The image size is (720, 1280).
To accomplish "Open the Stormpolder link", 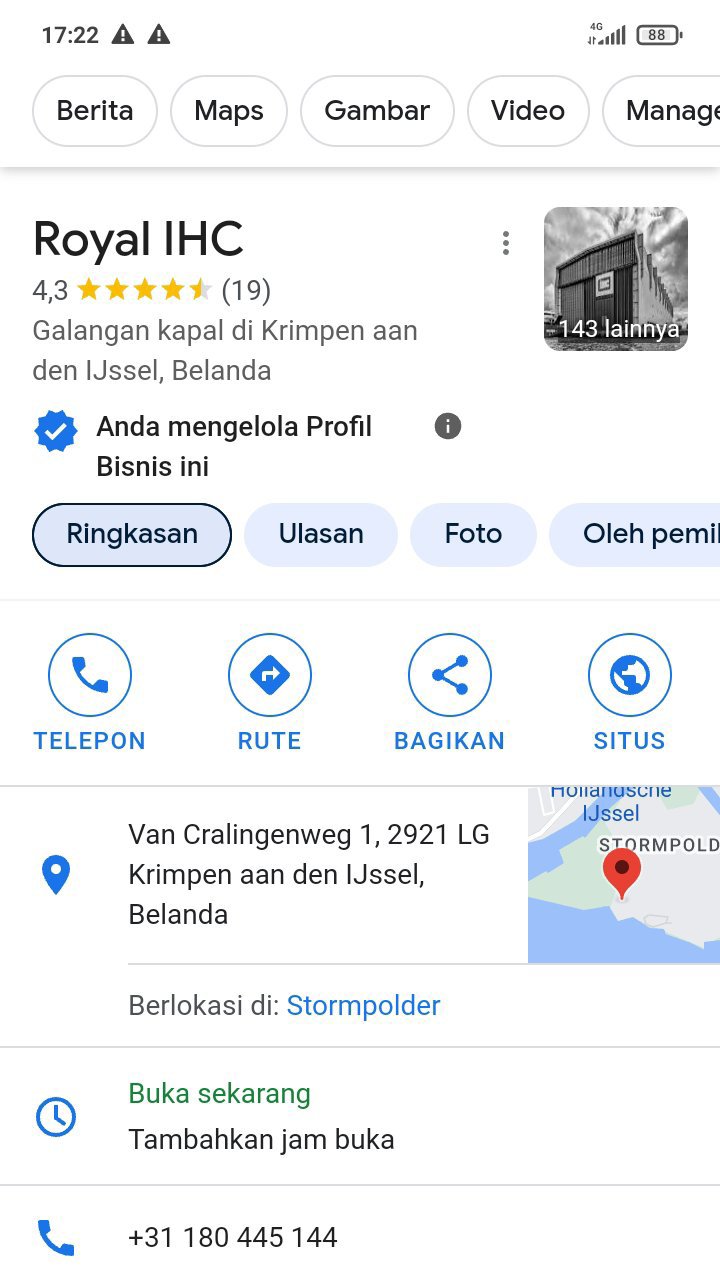I will [x=363, y=1006].
